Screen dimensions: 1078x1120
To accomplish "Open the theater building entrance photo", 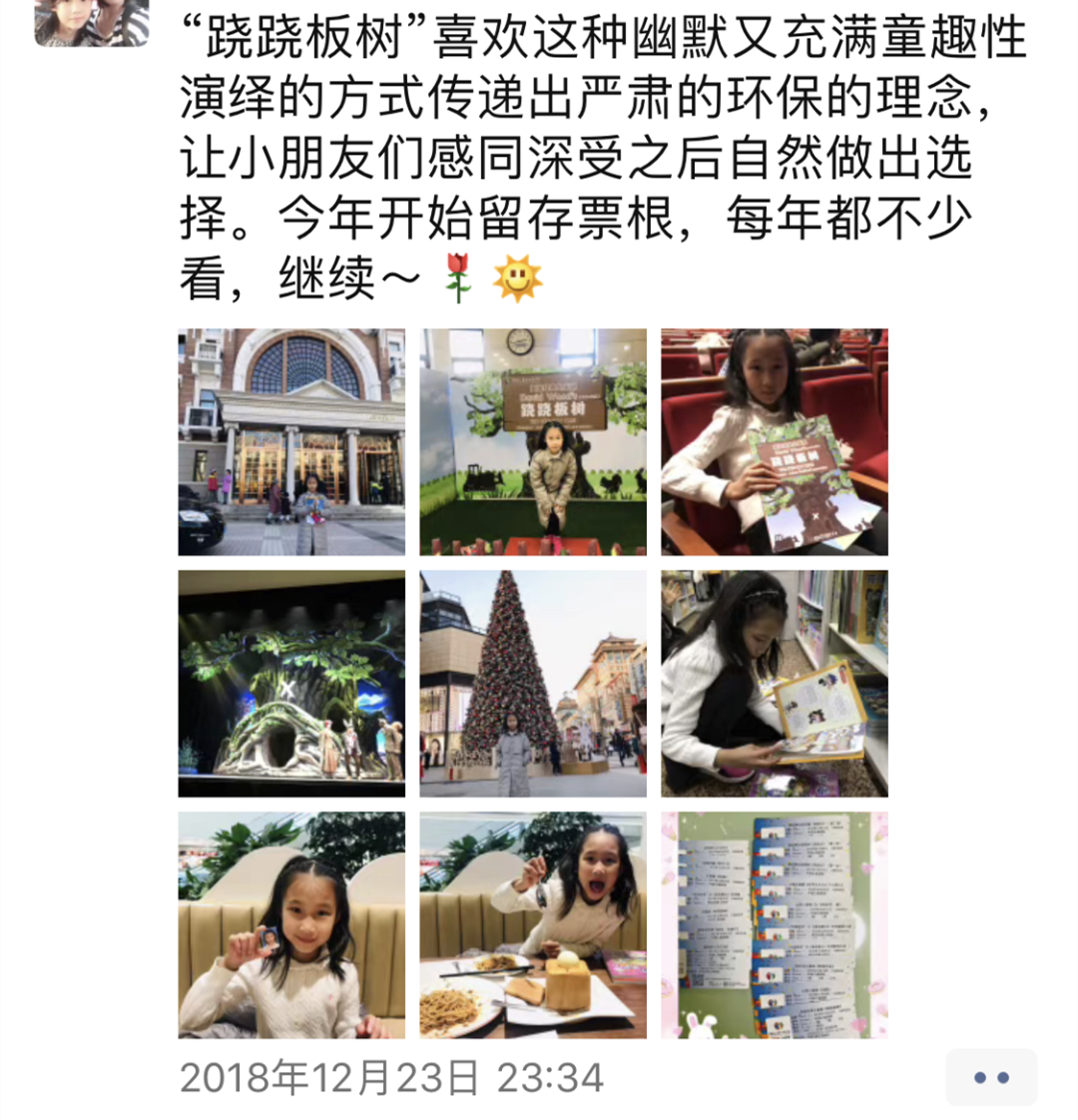I will pyautogui.click(x=291, y=441).
